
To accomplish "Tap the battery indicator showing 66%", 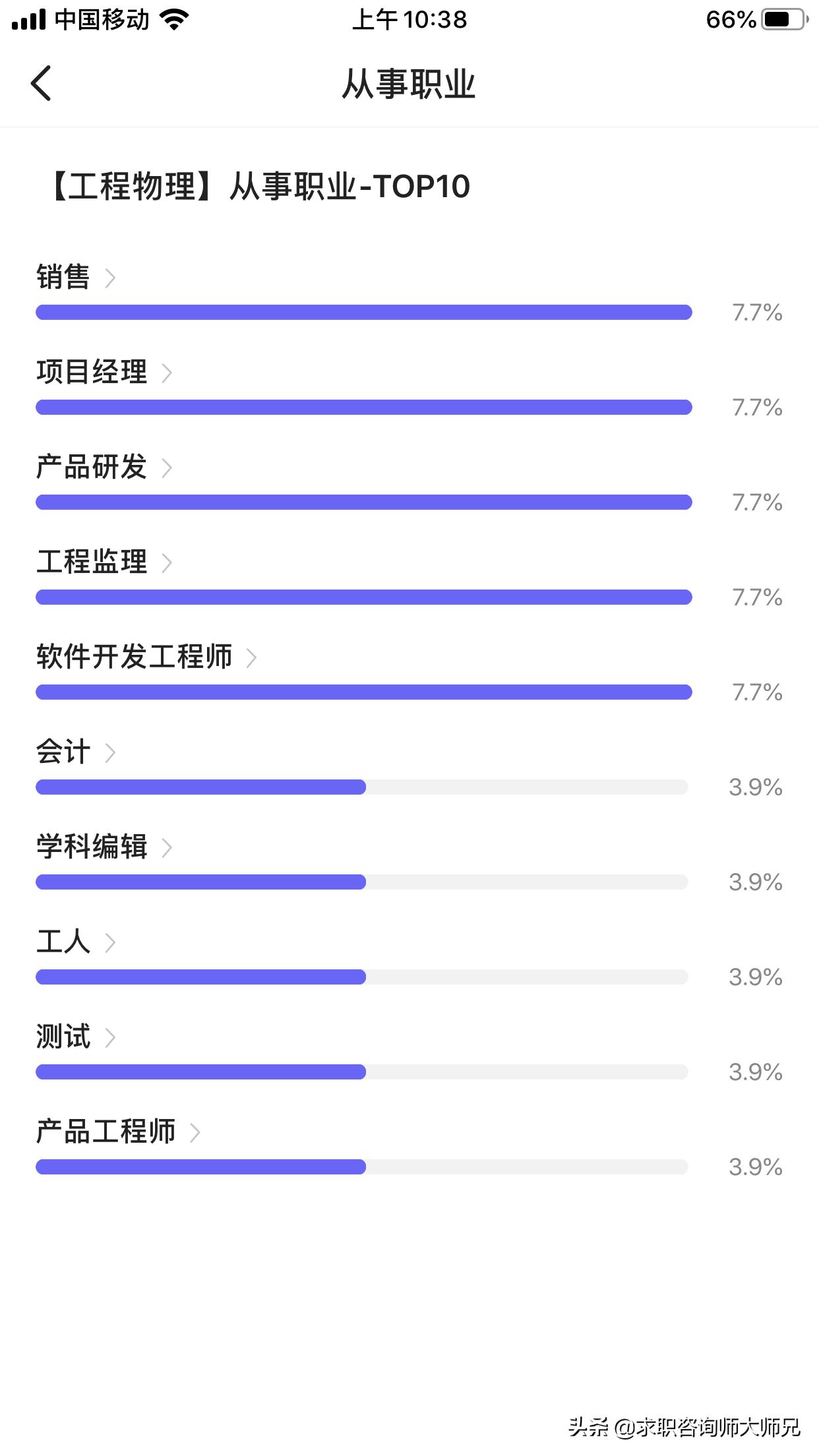I will 781,19.
